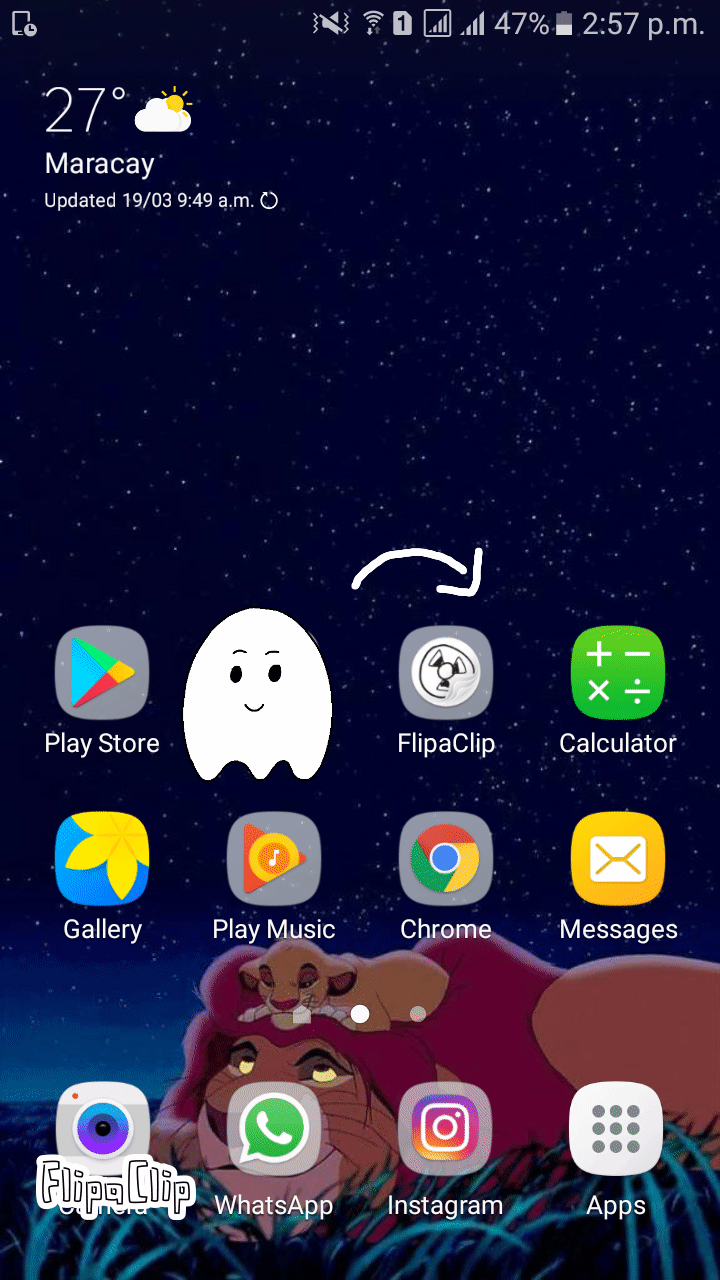Open the Play Store app
The image size is (720, 1280).
pyautogui.click(x=101, y=674)
